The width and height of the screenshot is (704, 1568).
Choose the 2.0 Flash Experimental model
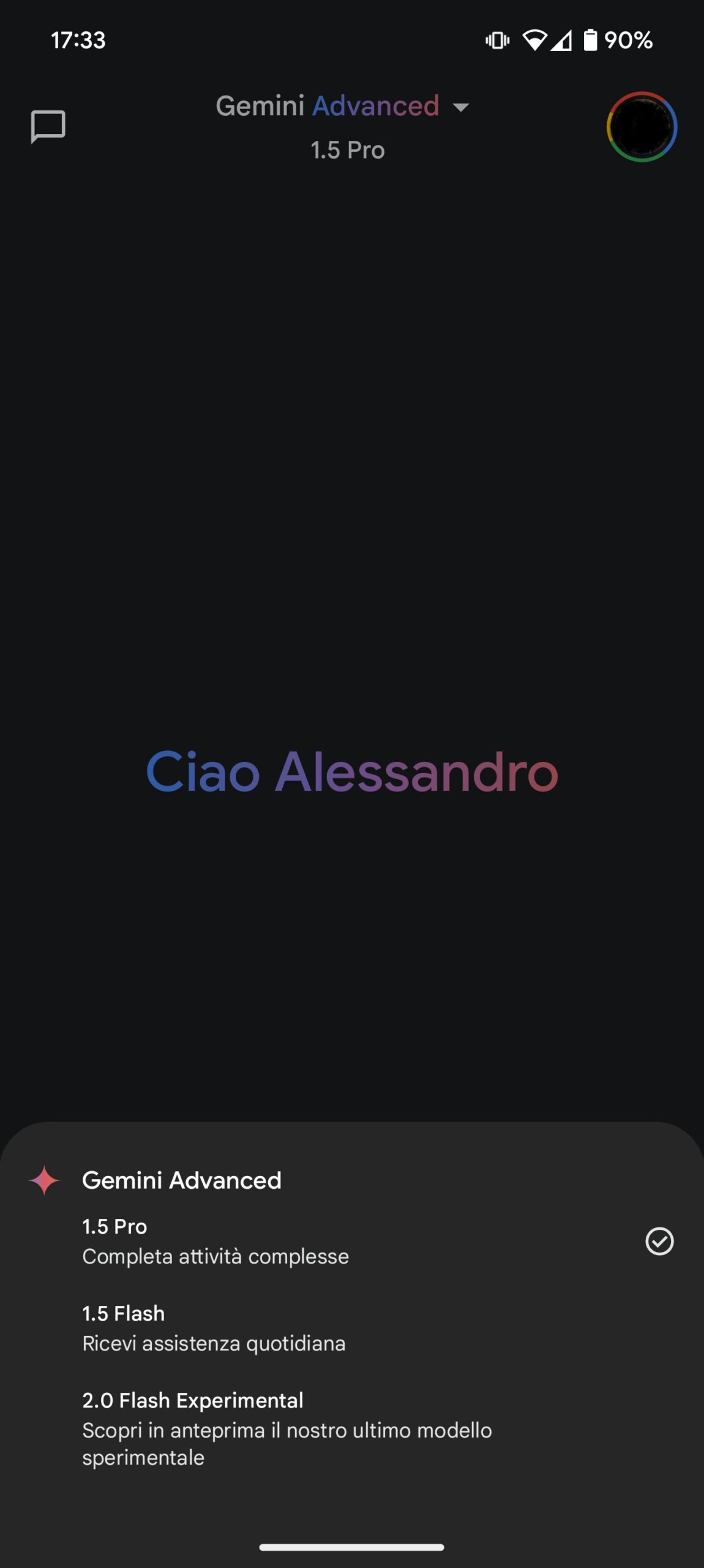(352, 1428)
